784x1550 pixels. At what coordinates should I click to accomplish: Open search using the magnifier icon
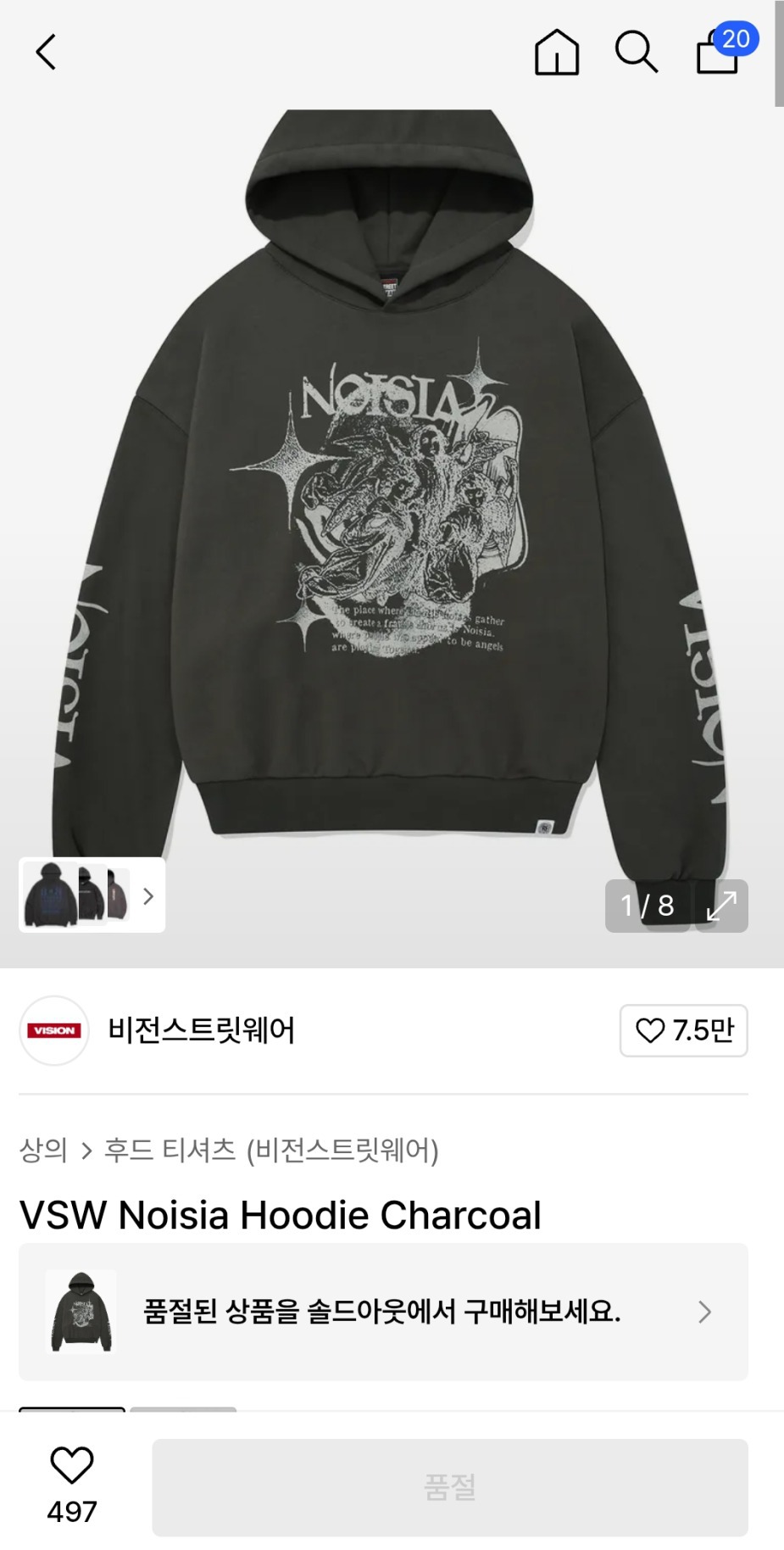tap(637, 53)
